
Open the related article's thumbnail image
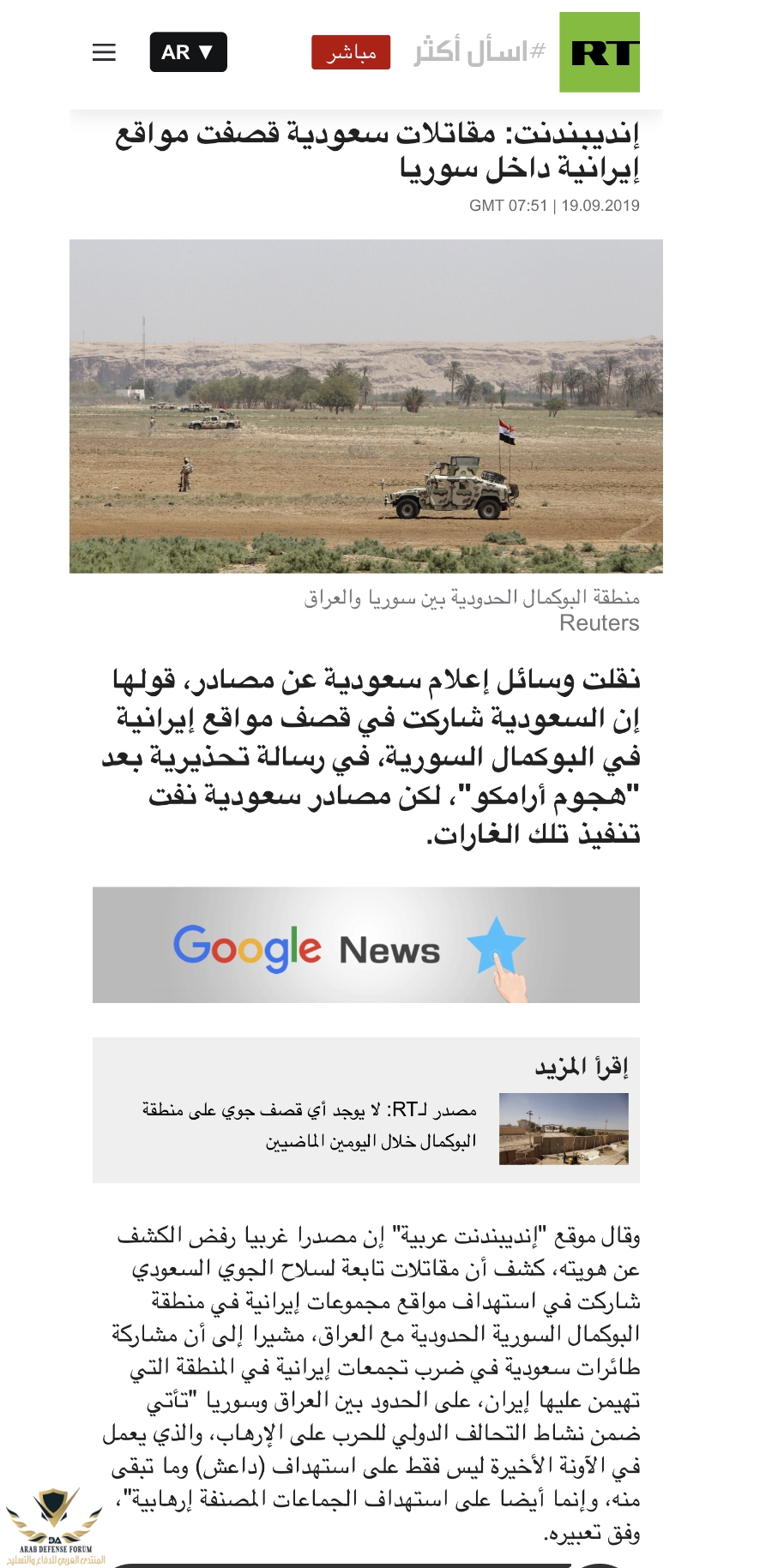point(564,1128)
